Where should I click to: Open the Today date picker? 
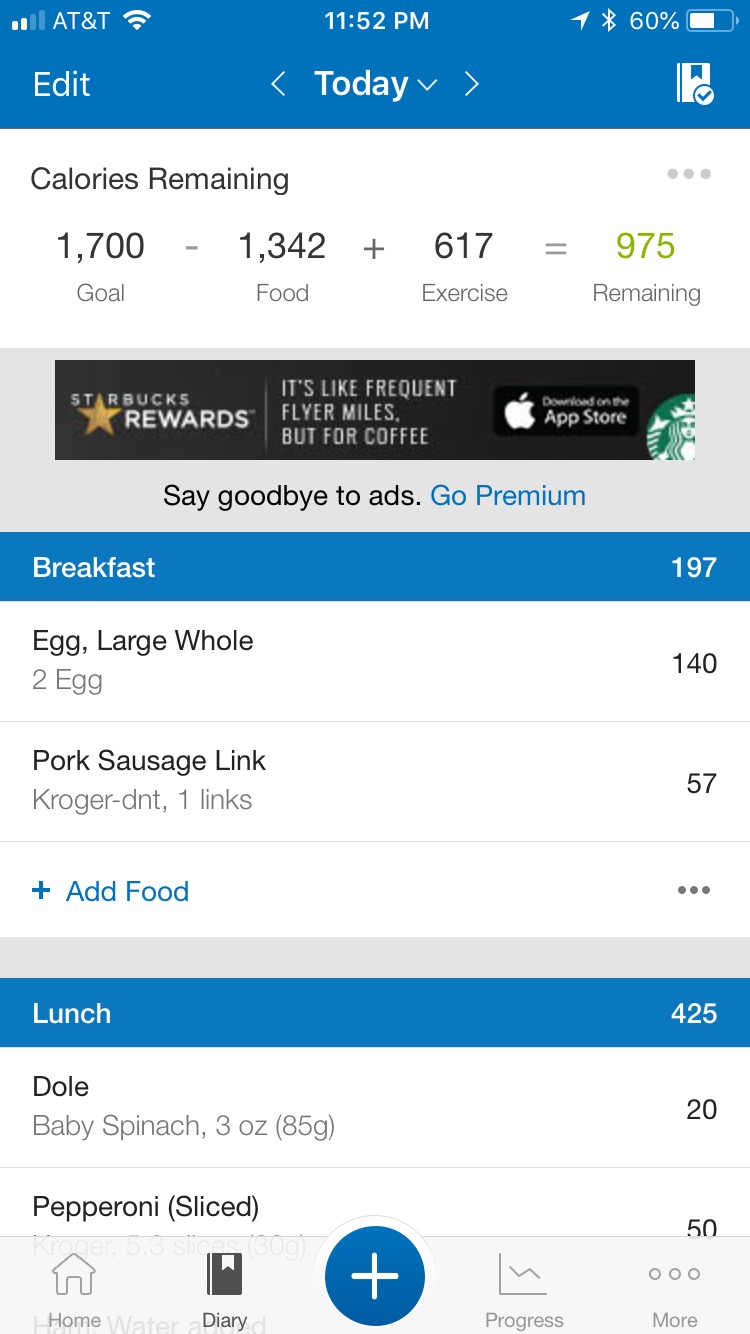point(375,85)
